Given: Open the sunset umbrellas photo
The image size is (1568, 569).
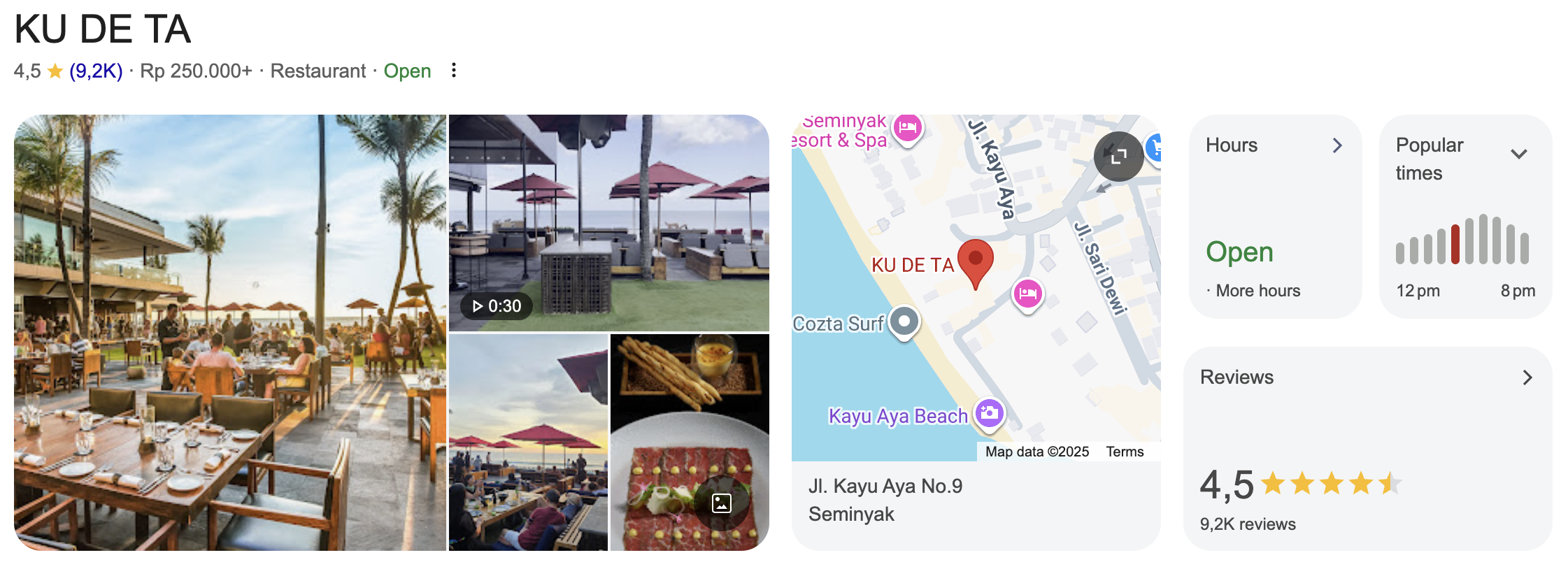Looking at the screenshot, I should (x=528, y=442).
